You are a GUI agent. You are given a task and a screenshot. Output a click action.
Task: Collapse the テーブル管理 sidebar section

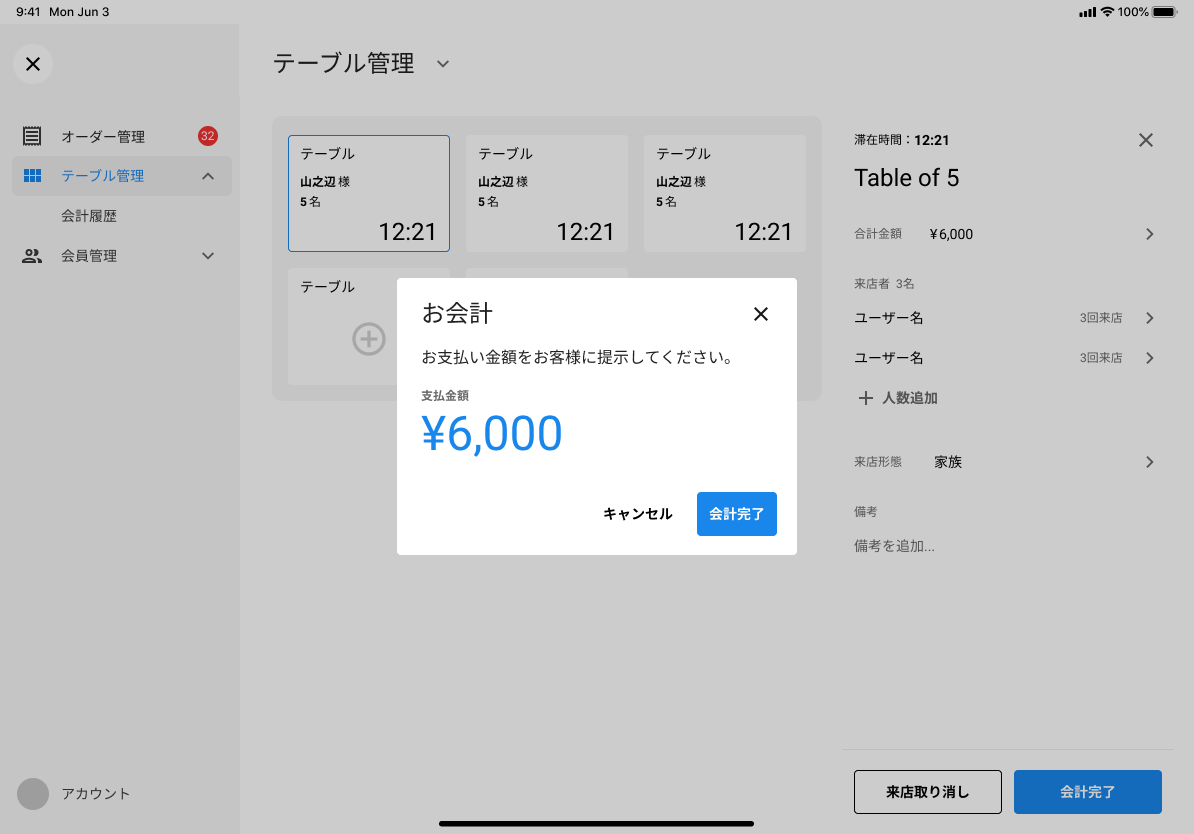208,176
